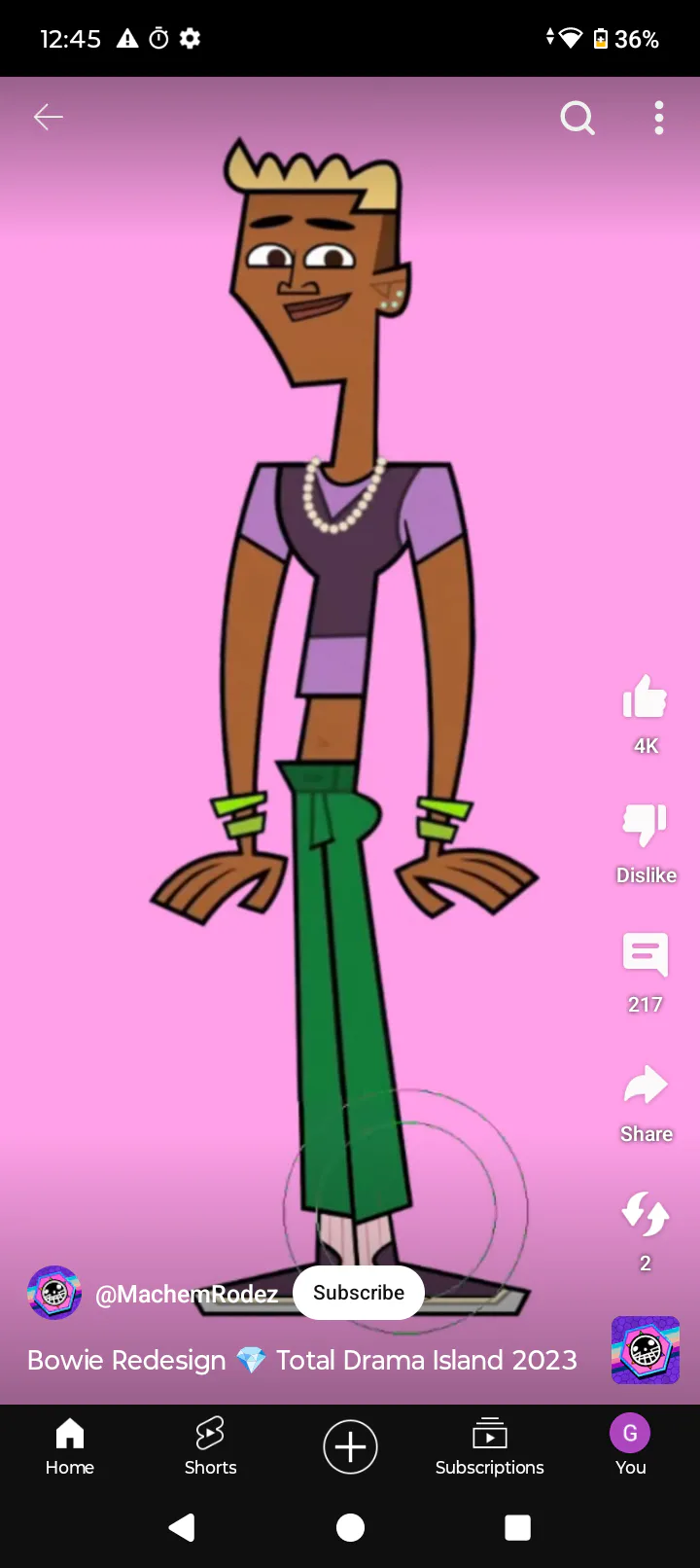Create new content with the plus button
Image resolution: width=700 pixels, height=1568 pixels.
[x=350, y=1446]
